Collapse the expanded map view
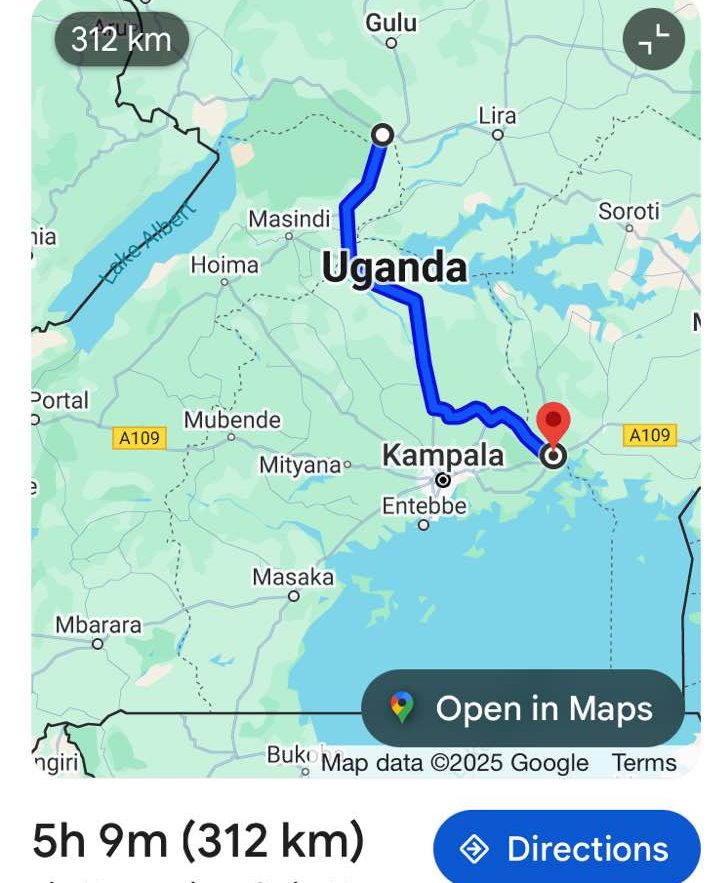Screen dimensions: 714x883 [x=653, y=41]
